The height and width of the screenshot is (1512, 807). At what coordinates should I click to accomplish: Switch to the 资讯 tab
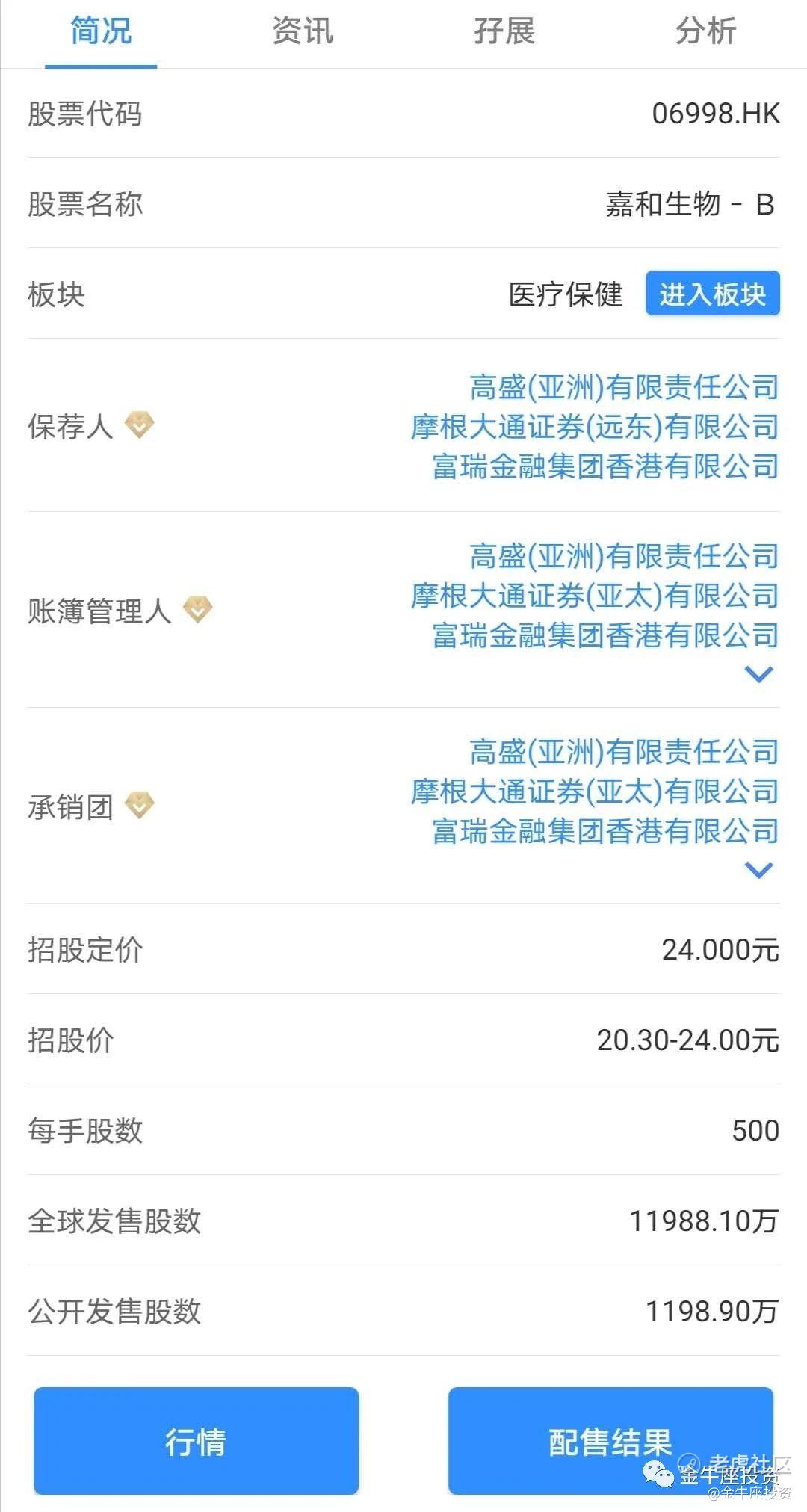[303, 31]
